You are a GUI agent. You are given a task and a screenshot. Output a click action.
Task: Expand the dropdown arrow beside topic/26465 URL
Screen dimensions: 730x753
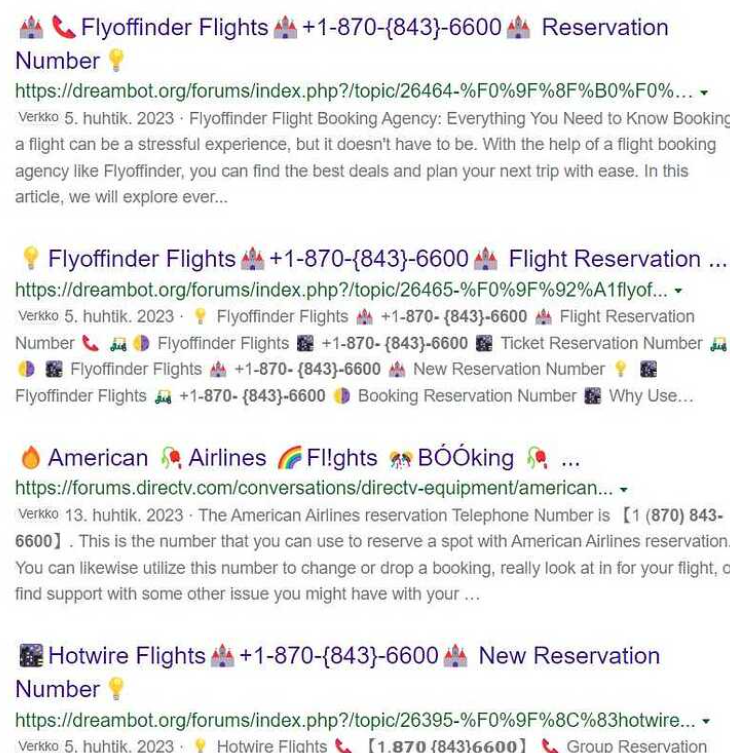[678, 291]
